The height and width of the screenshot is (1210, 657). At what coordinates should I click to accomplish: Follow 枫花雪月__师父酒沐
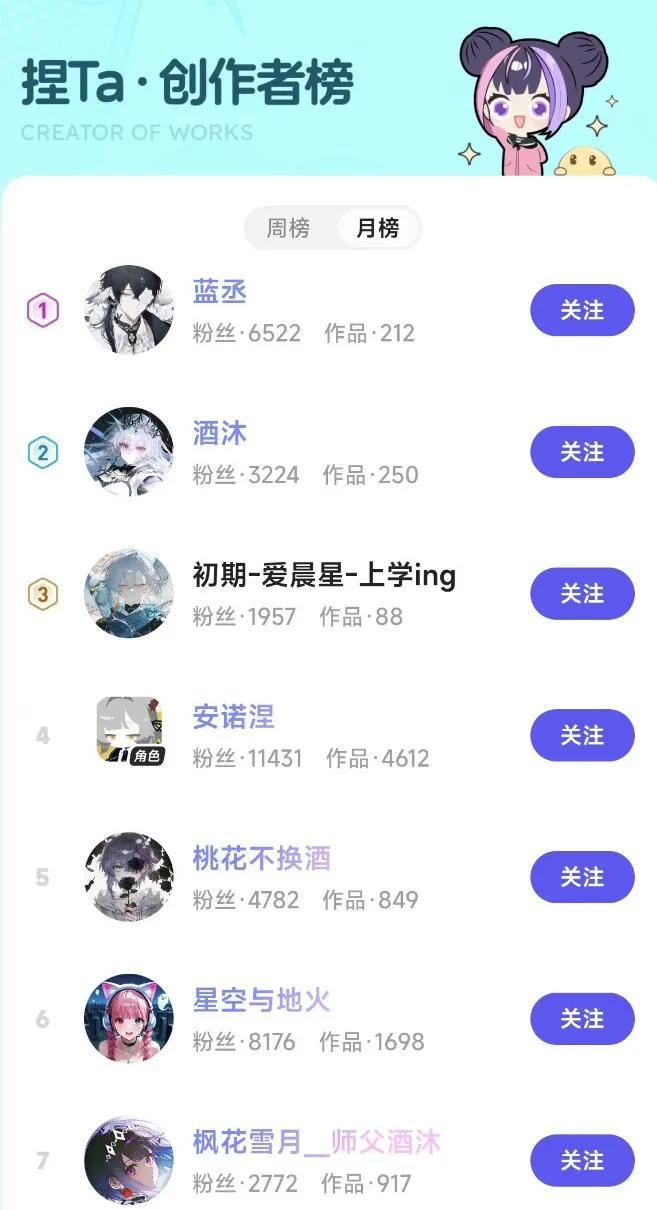click(x=582, y=1161)
